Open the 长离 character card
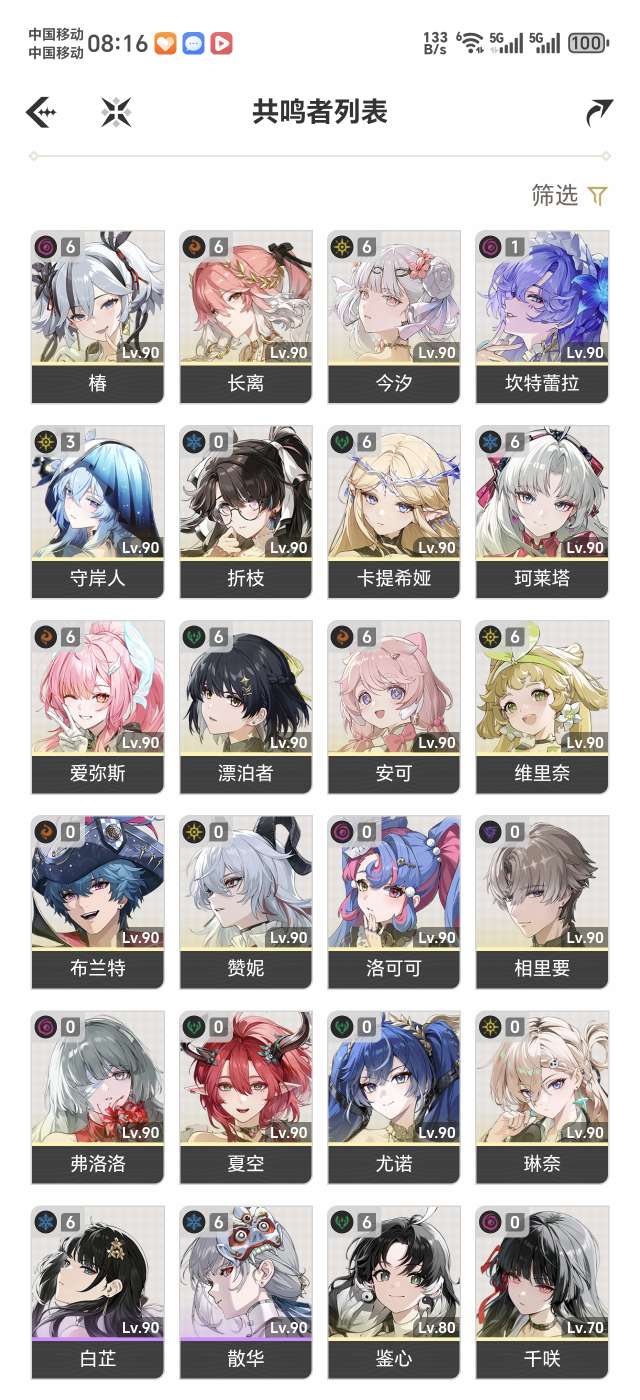This screenshot has height=1400, width=640. pos(246,315)
